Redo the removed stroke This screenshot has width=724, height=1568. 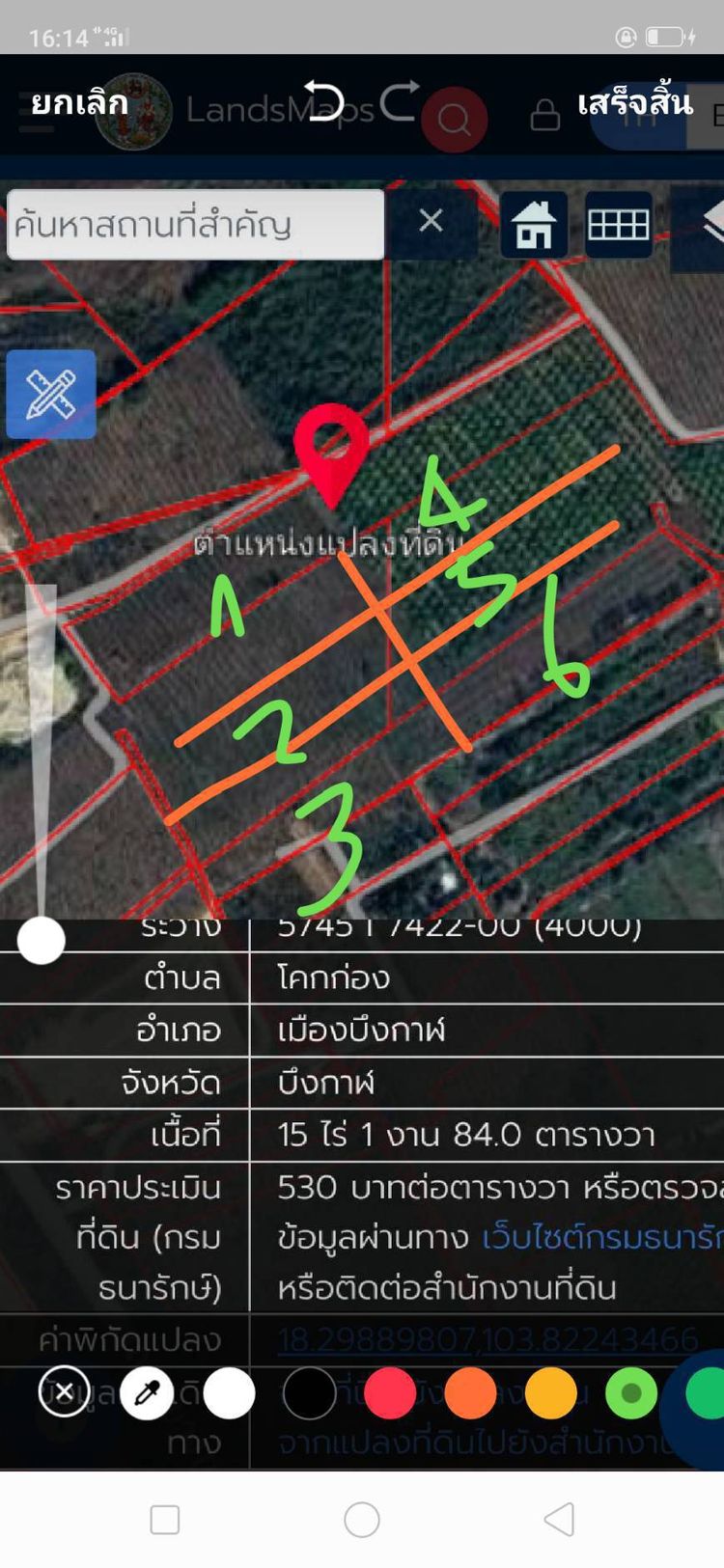(x=400, y=101)
